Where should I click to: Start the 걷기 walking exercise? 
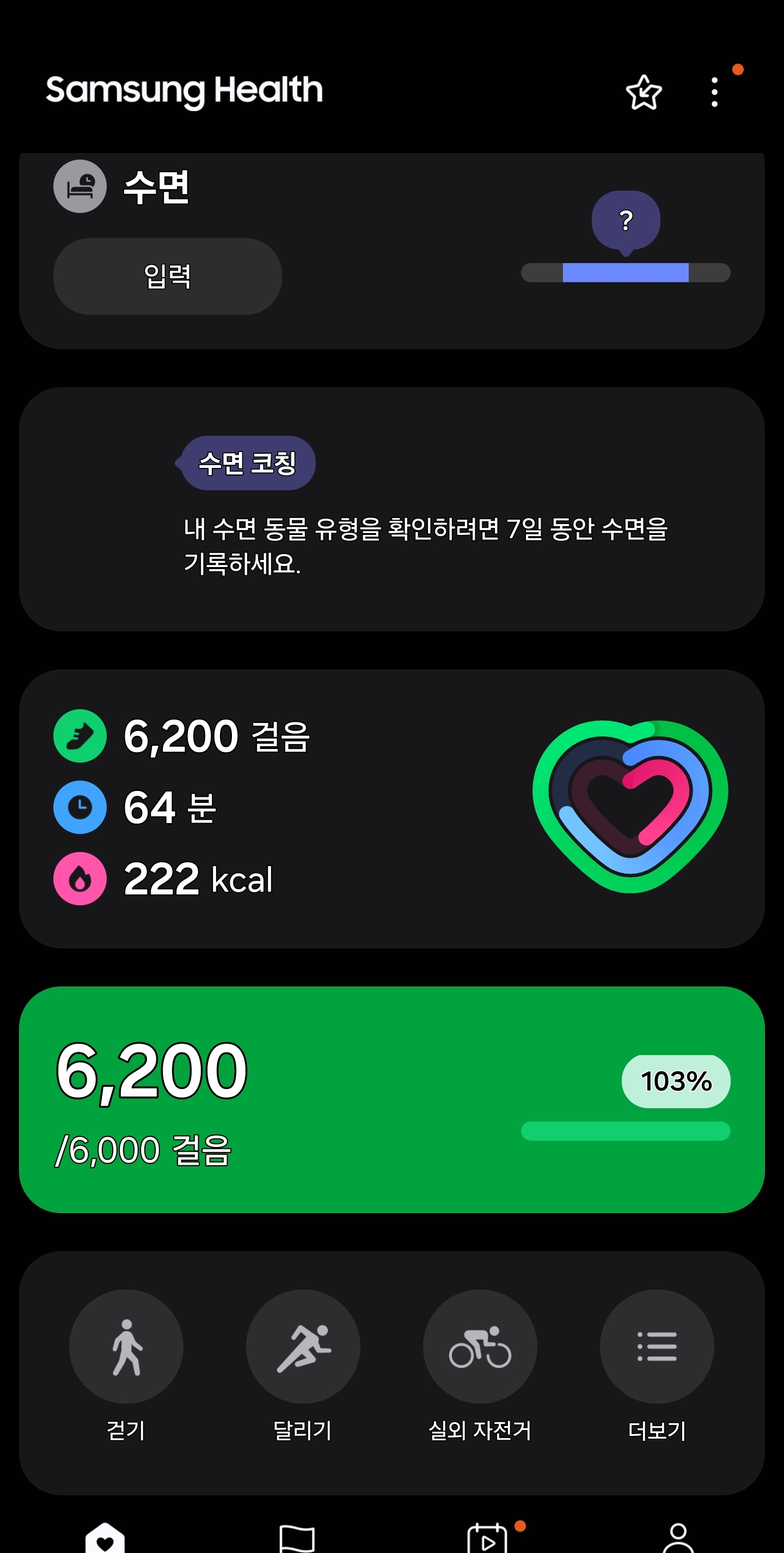tap(126, 1345)
